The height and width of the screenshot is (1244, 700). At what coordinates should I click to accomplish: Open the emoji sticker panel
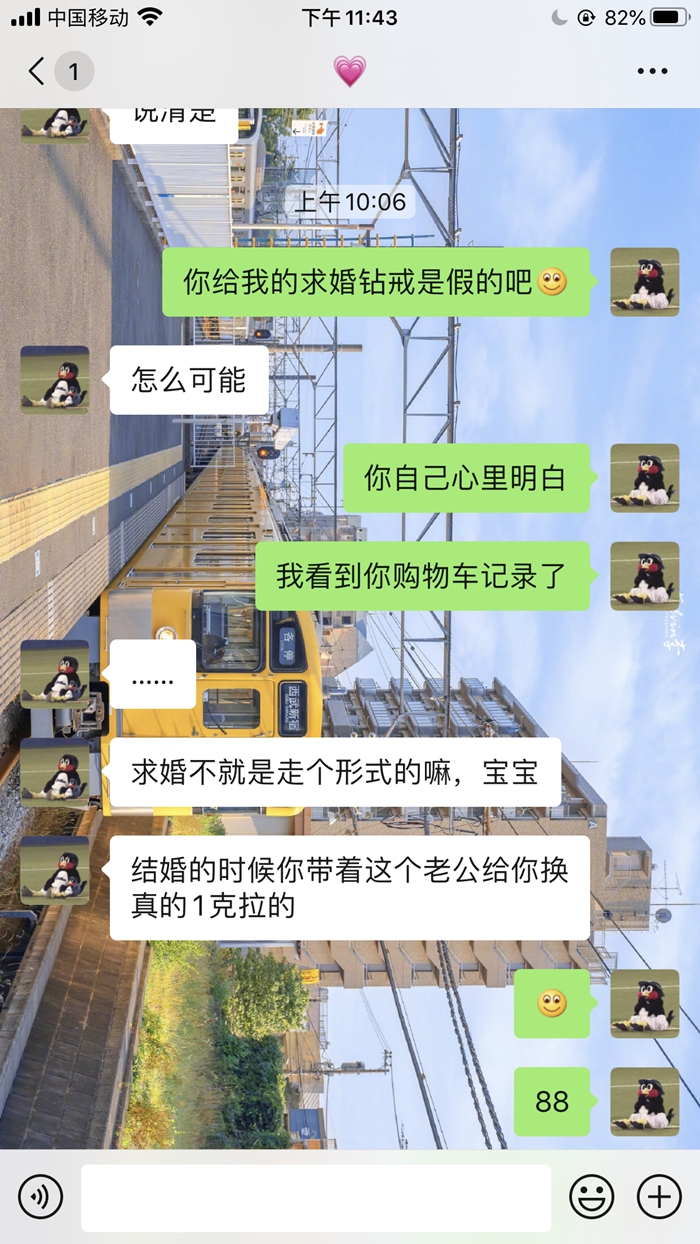tap(592, 1197)
